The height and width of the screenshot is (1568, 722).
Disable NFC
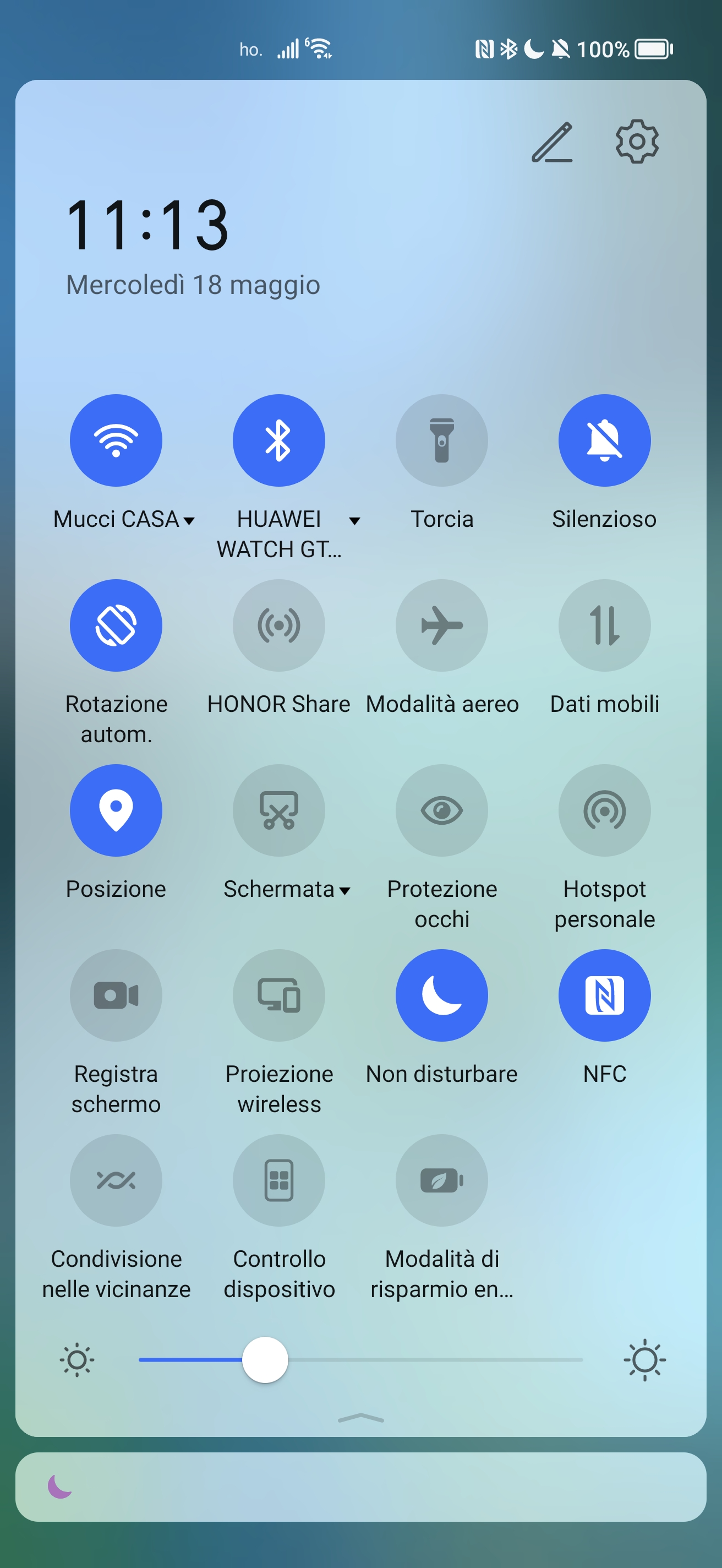pos(604,995)
